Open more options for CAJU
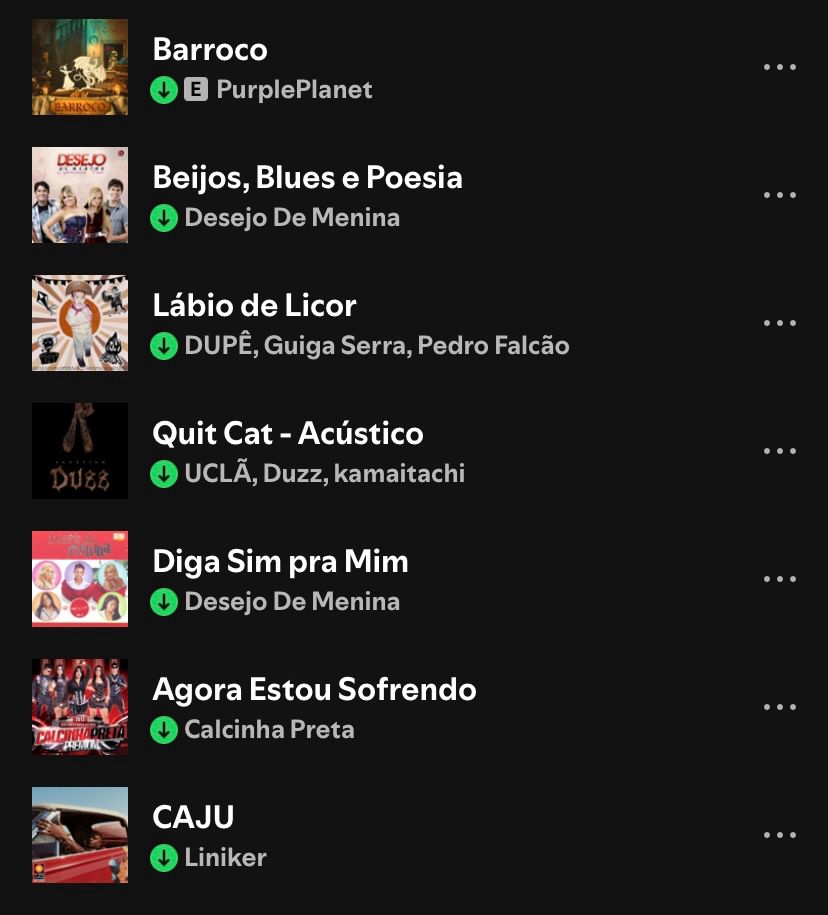 [x=779, y=835]
